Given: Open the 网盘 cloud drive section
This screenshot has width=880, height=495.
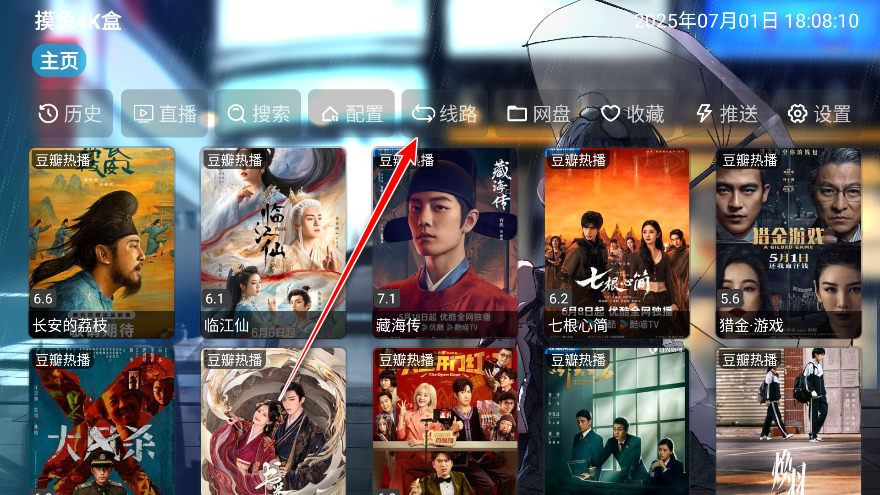Looking at the screenshot, I should [x=538, y=114].
